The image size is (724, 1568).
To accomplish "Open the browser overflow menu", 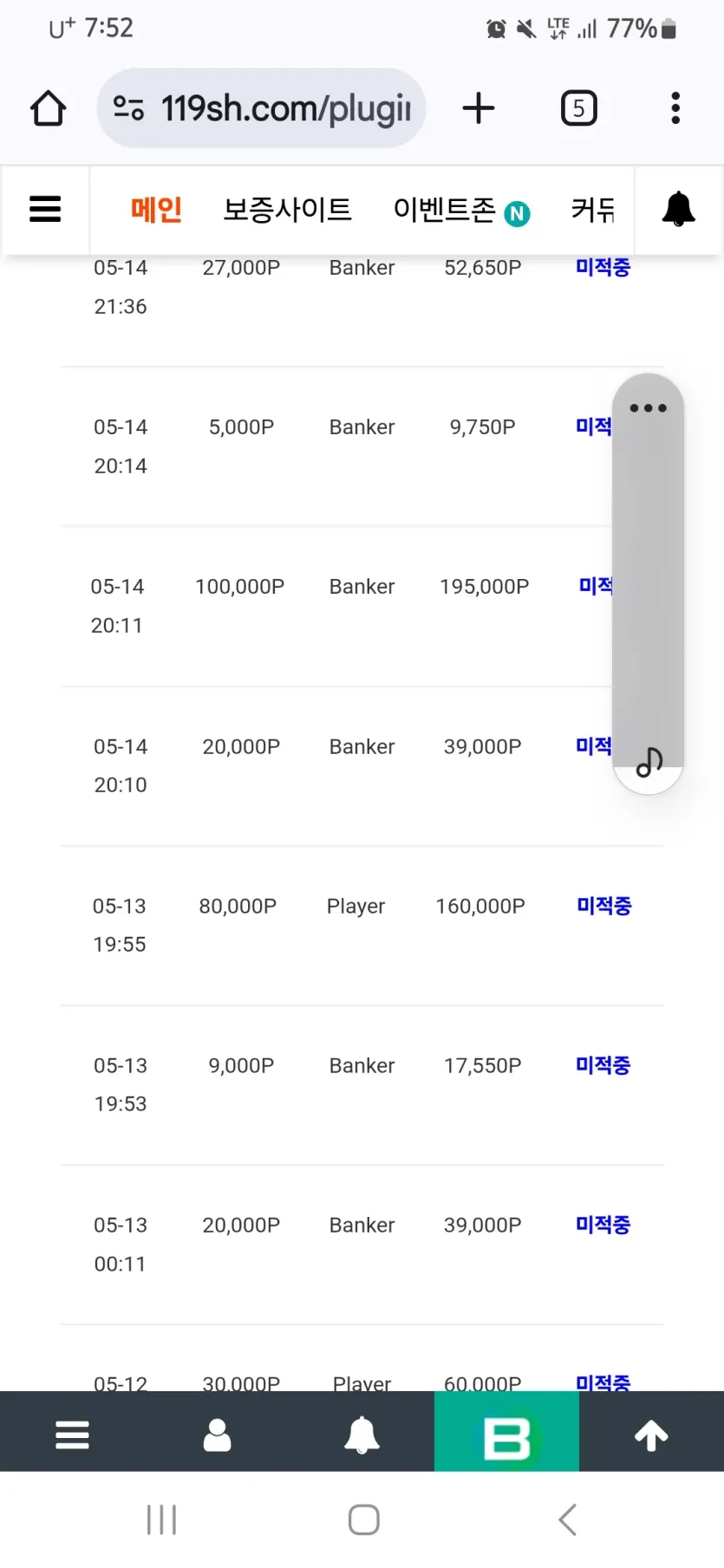I will 675,108.
